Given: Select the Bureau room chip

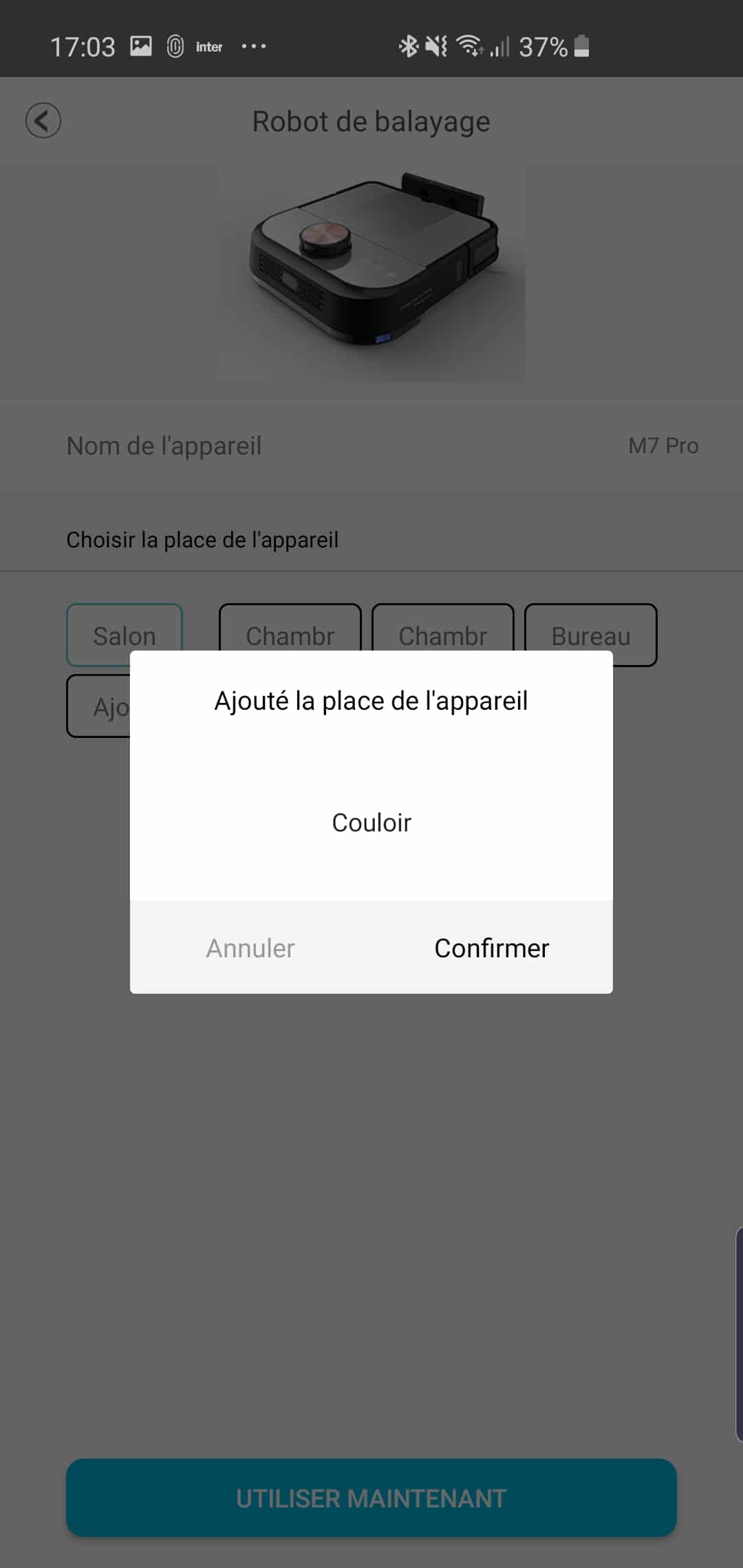Looking at the screenshot, I should coord(590,635).
